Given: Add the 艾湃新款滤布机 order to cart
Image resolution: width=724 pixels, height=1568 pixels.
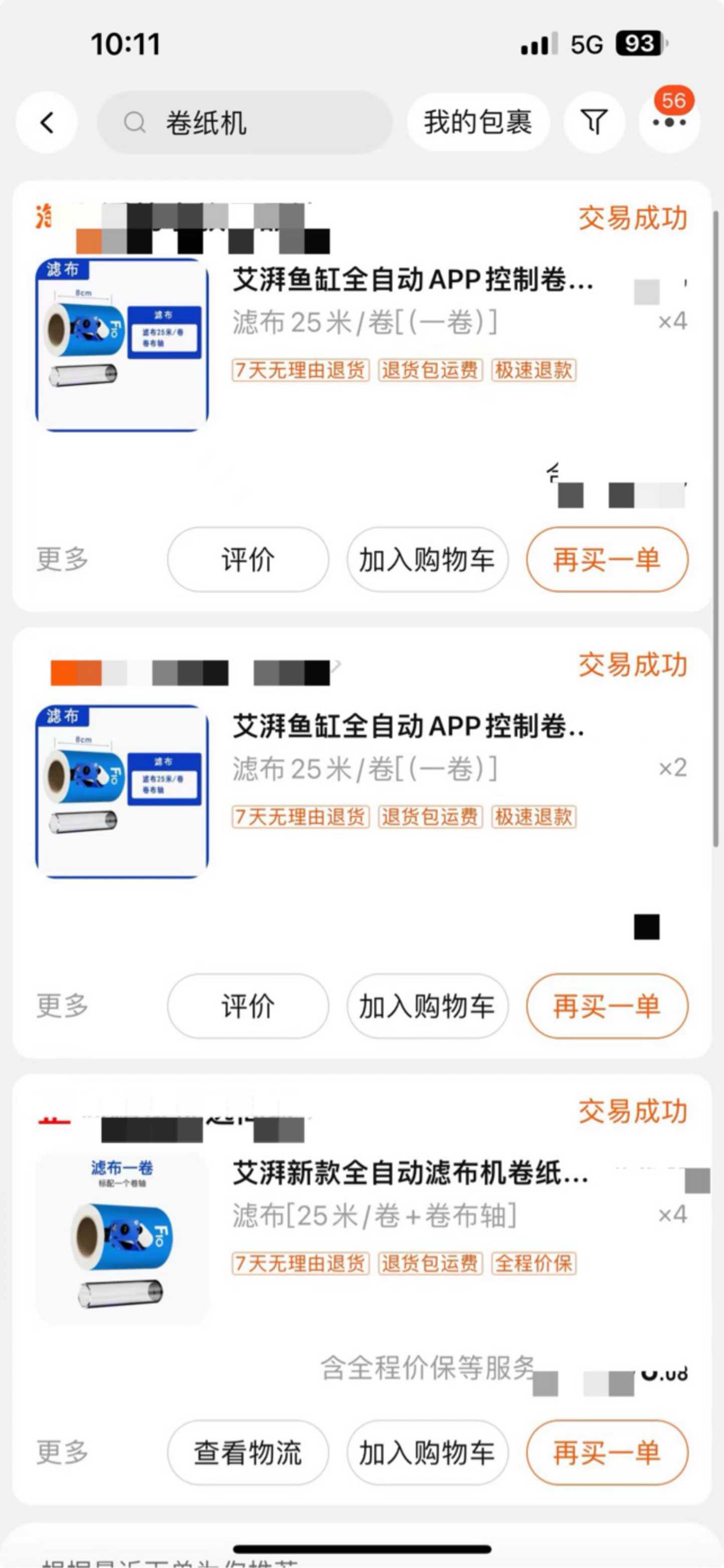Looking at the screenshot, I should pyautogui.click(x=427, y=1452).
